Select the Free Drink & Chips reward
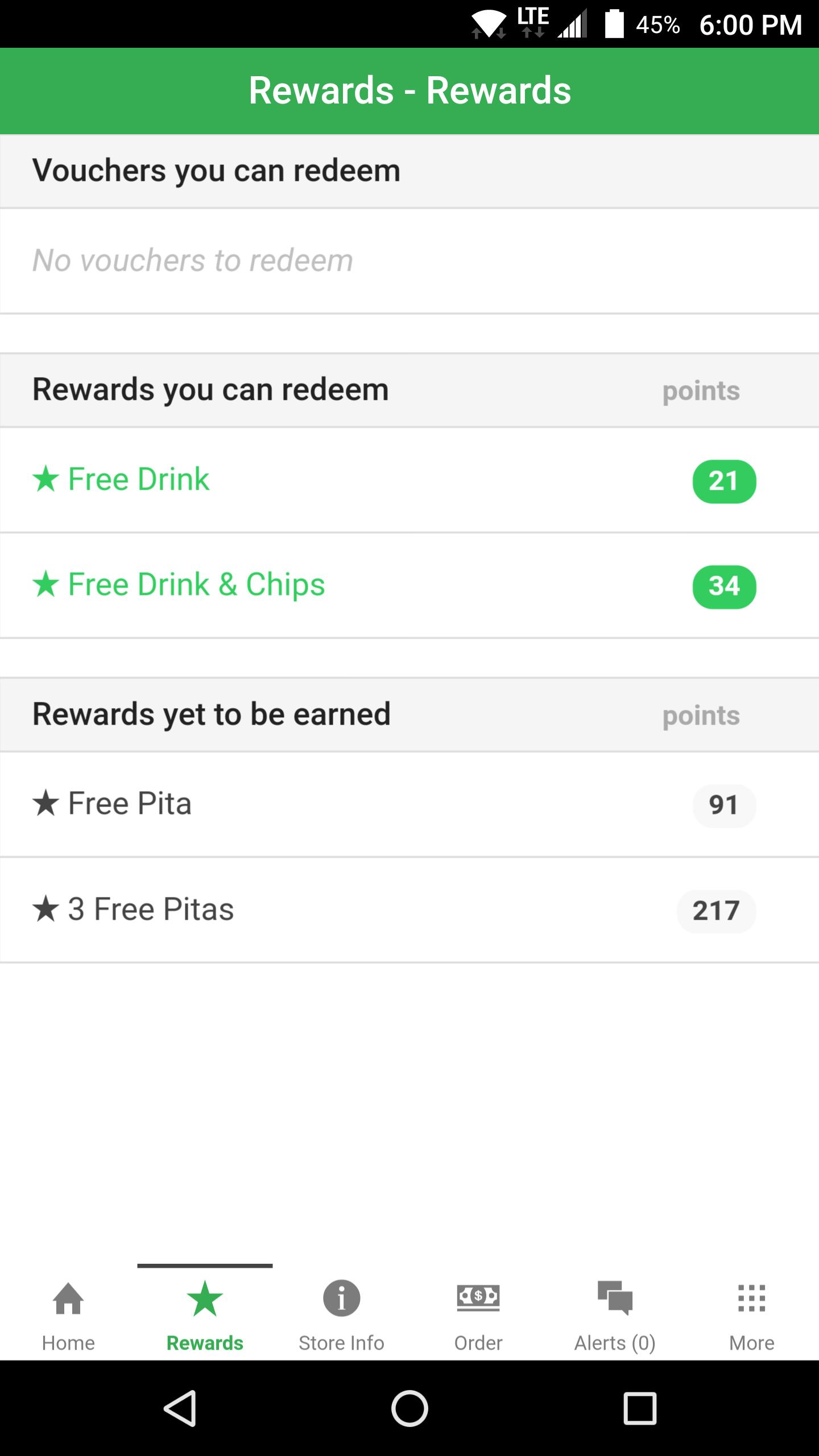The width and height of the screenshot is (819, 1456). 409,585
